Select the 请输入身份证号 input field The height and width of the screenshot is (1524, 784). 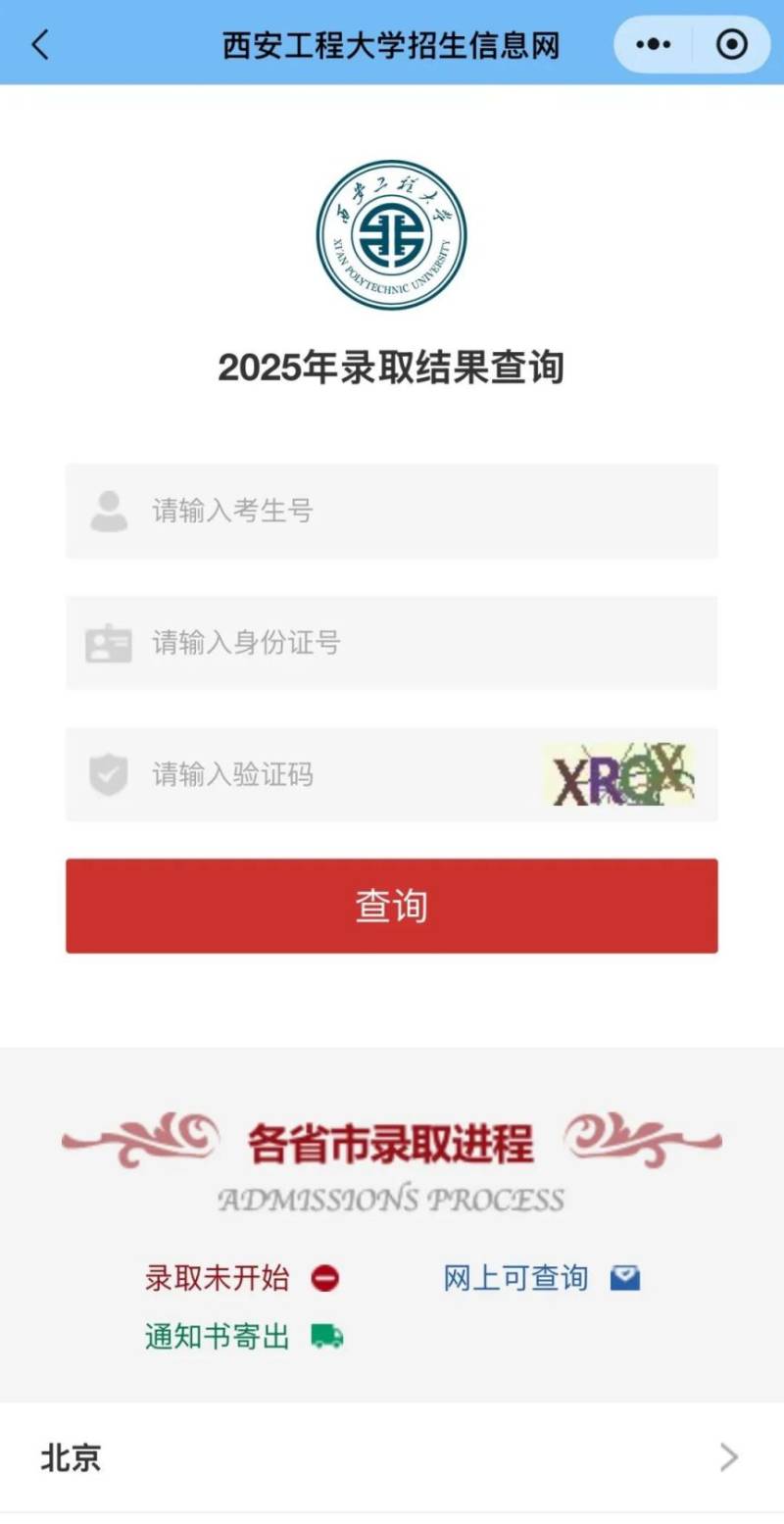(392, 643)
